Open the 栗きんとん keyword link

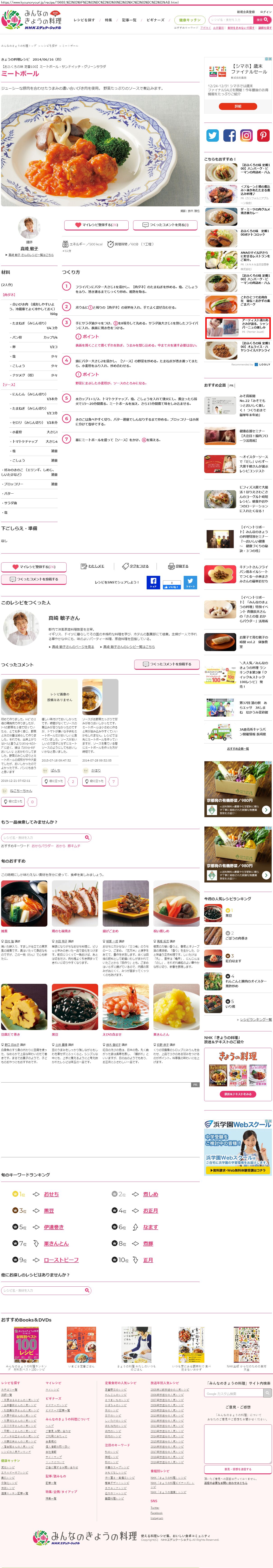56,1243
